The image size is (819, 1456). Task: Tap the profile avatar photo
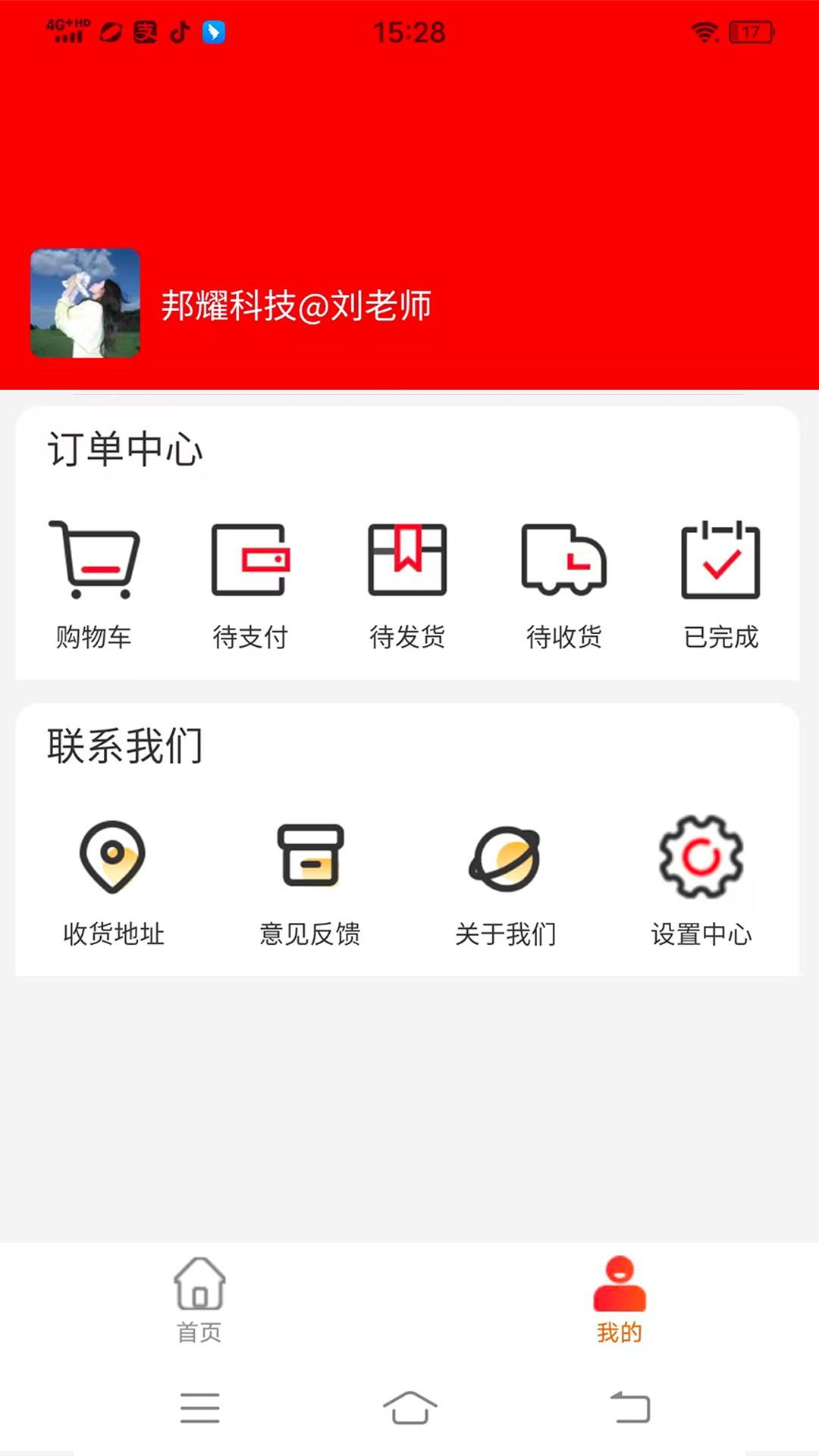(x=85, y=304)
